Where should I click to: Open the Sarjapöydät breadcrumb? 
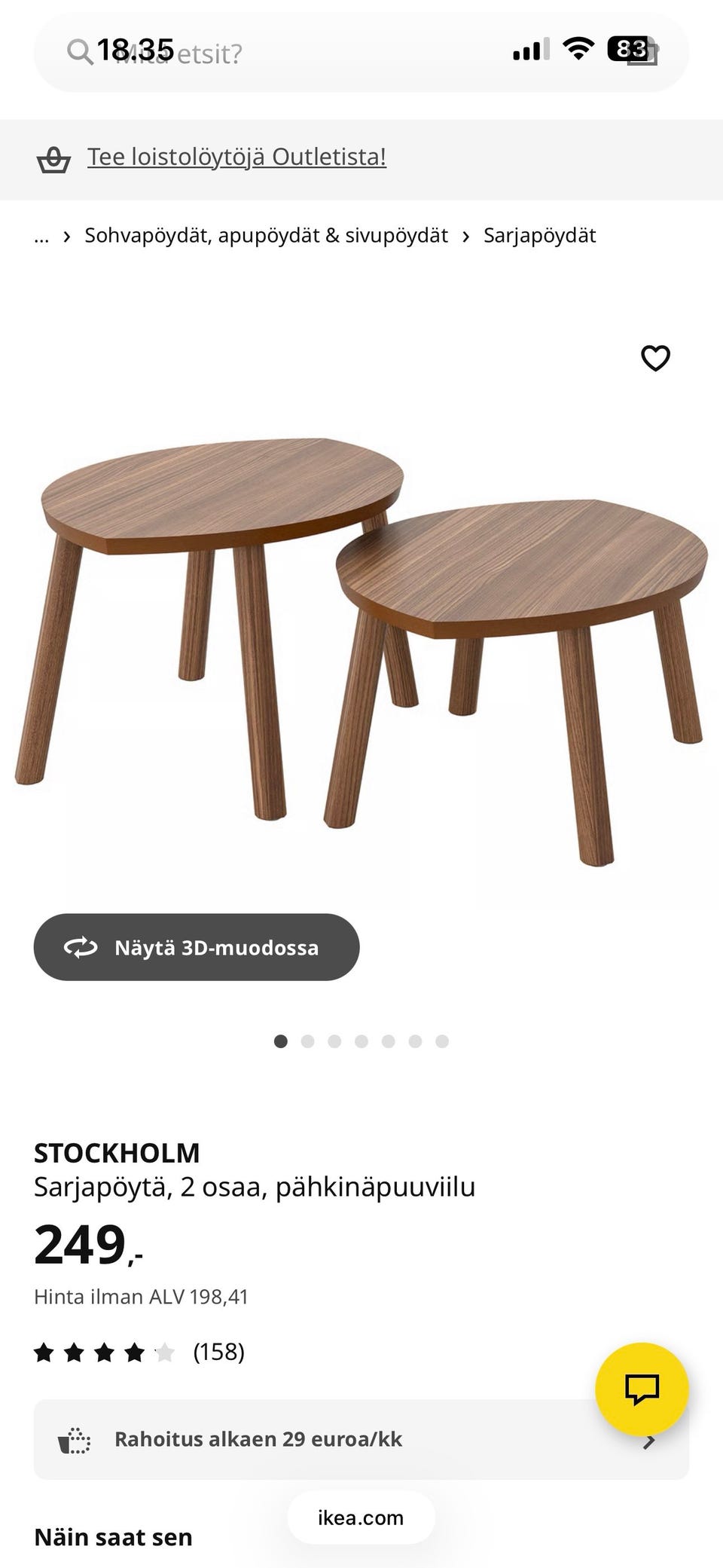(x=539, y=236)
